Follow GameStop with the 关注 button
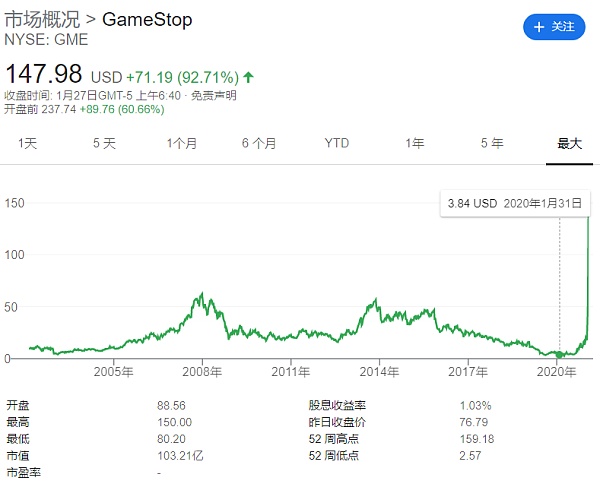This screenshot has height=487, width=600. point(554,27)
